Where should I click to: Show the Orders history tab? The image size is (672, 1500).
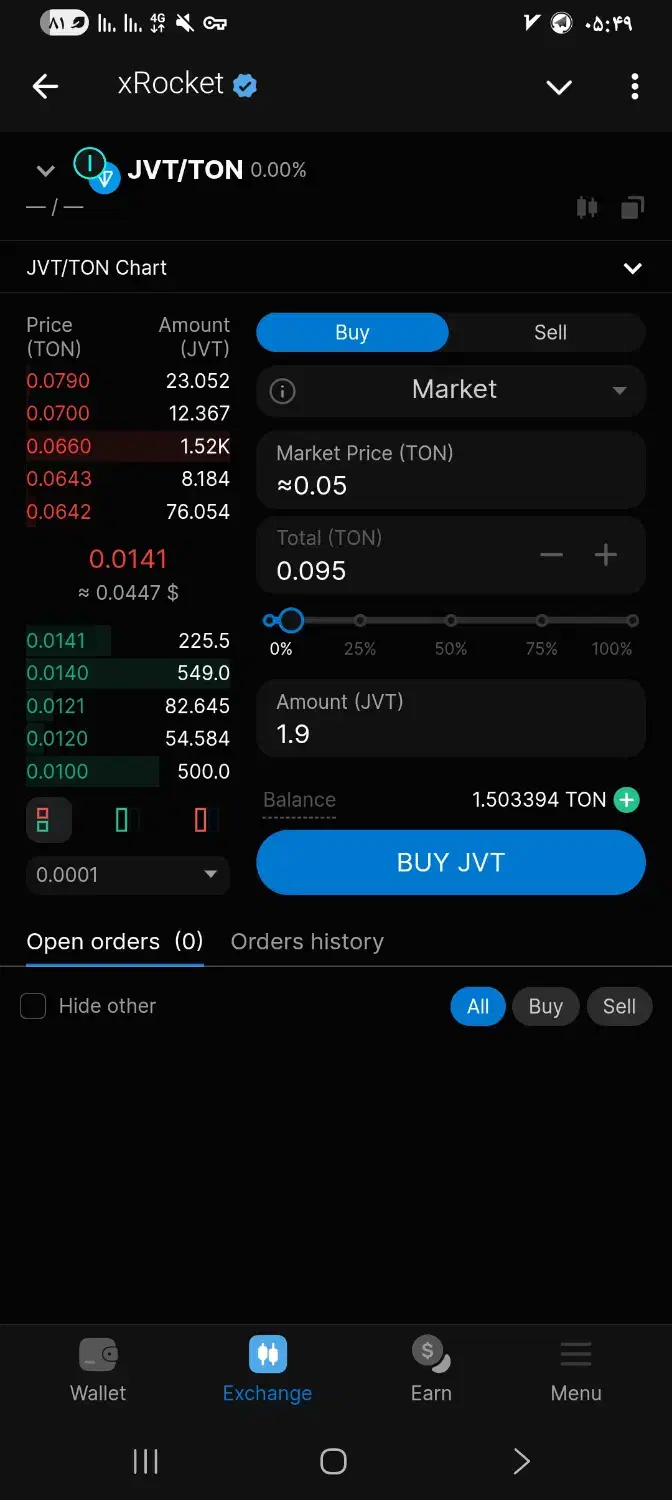tap(307, 942)
